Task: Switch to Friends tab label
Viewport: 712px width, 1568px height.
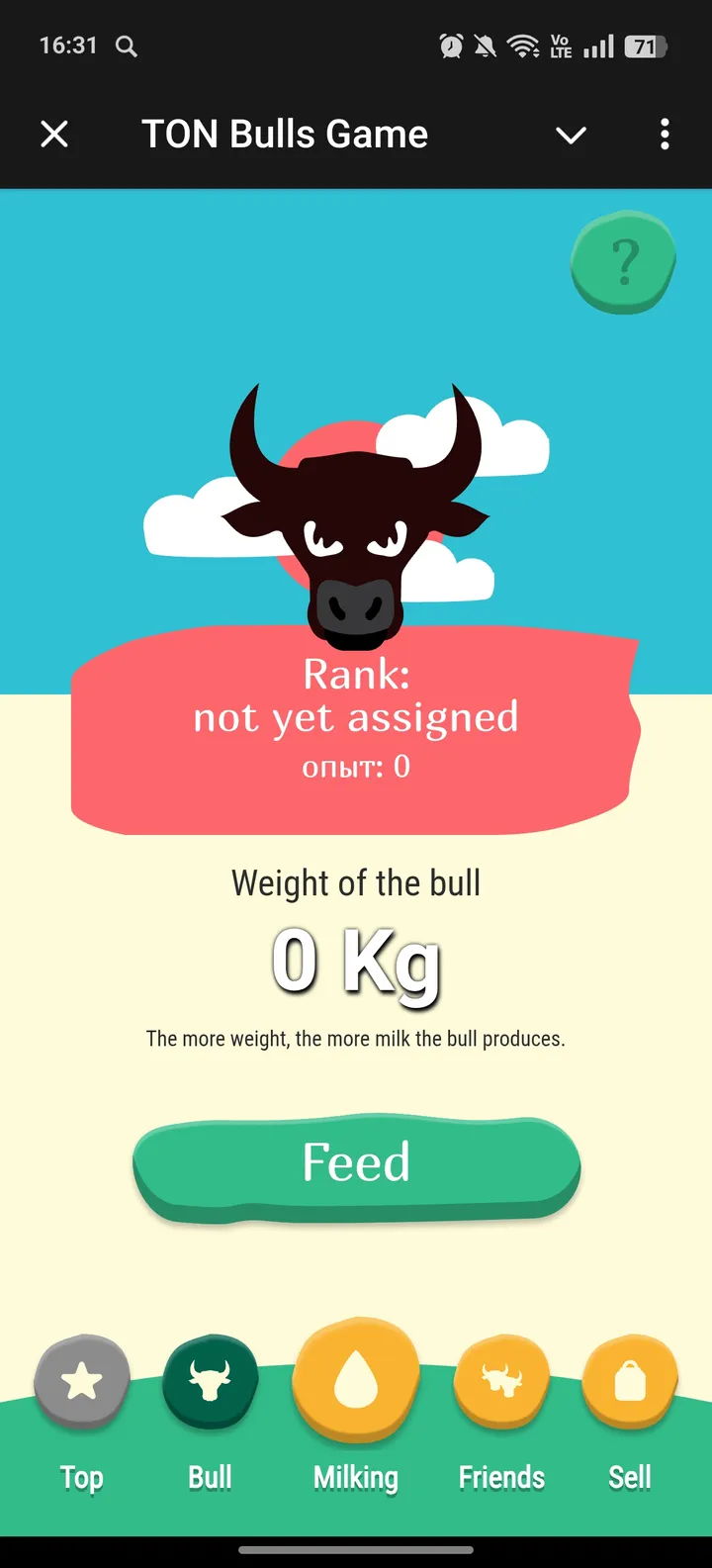Action: [502, 1477]
